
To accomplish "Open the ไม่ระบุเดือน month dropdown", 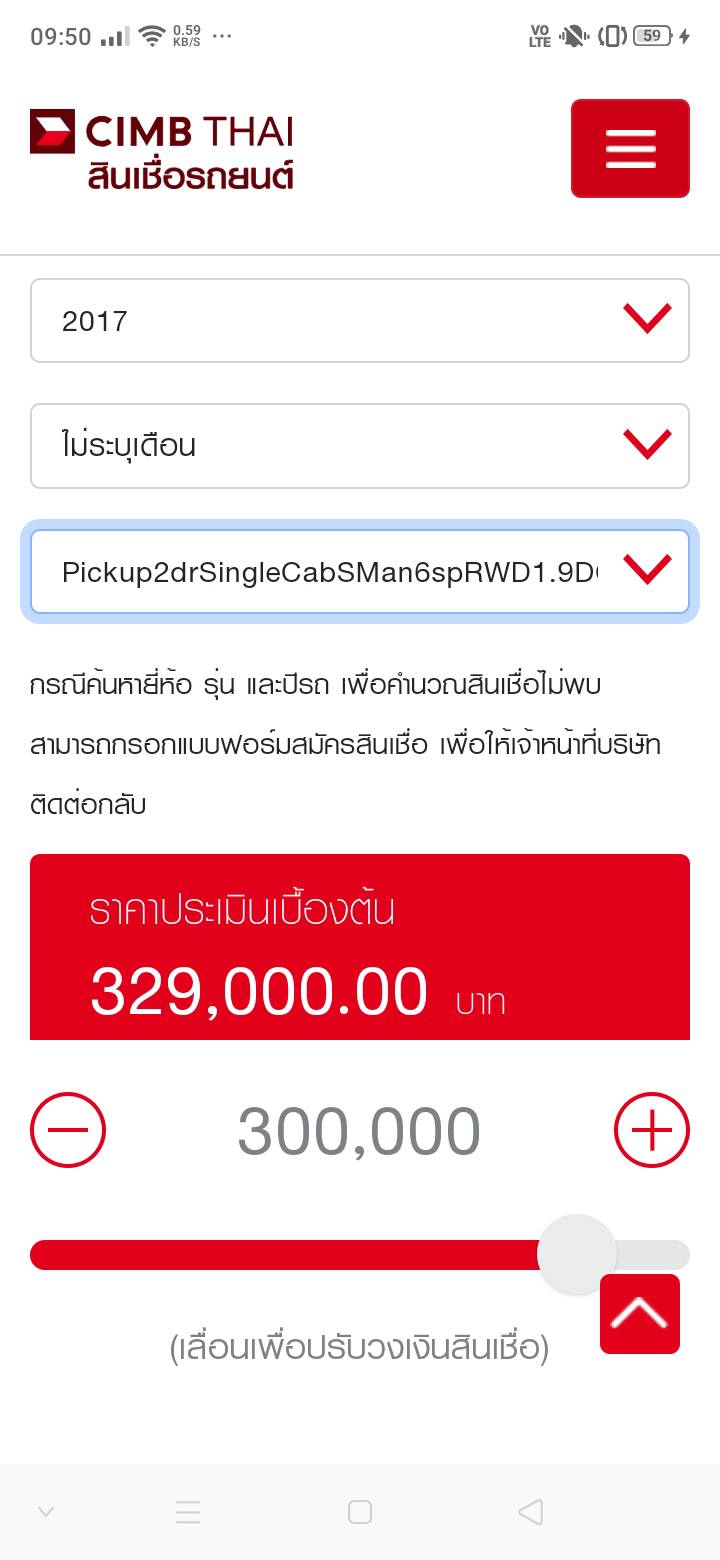I will tap(360, 446).
